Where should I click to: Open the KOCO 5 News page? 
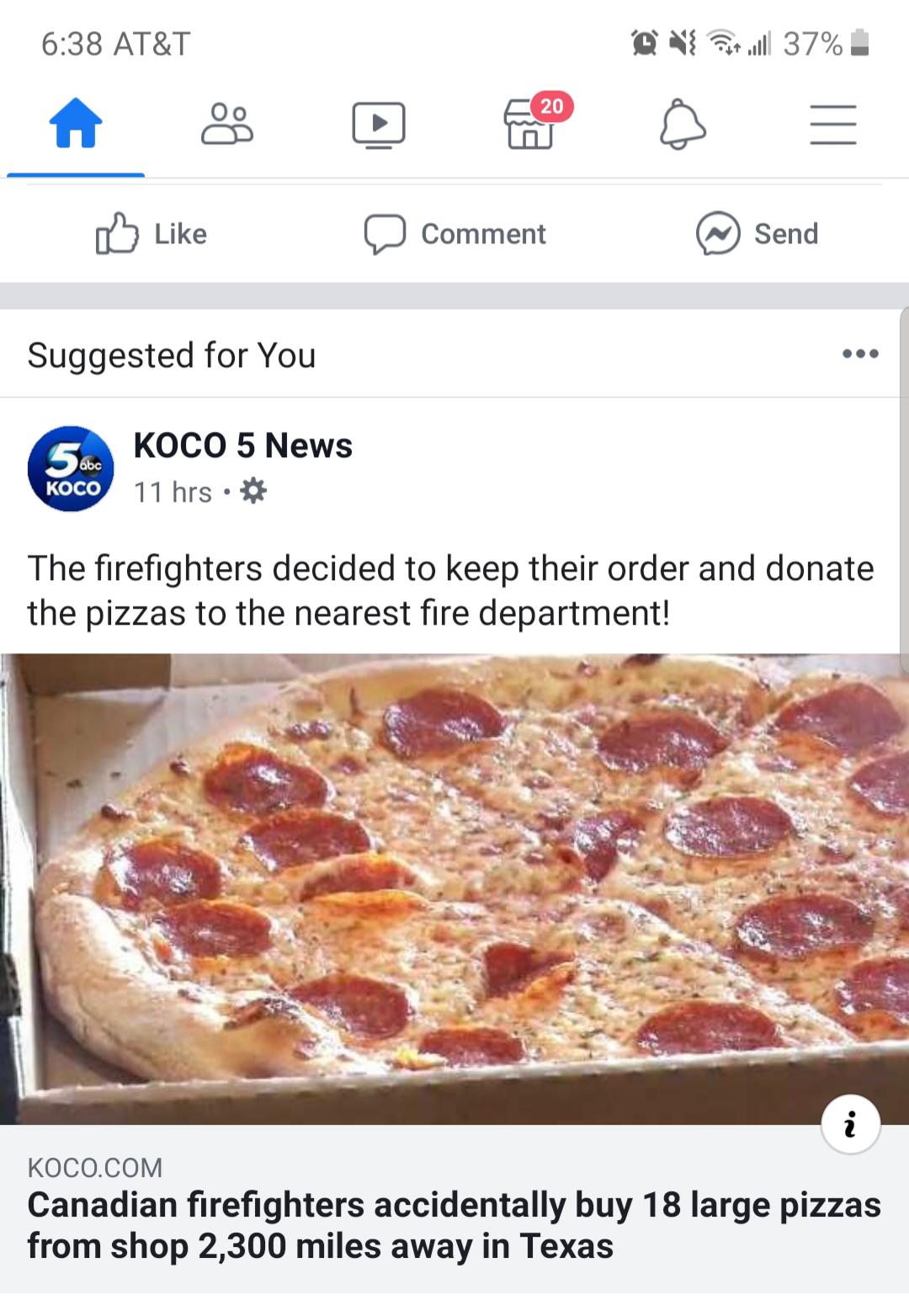242,446
